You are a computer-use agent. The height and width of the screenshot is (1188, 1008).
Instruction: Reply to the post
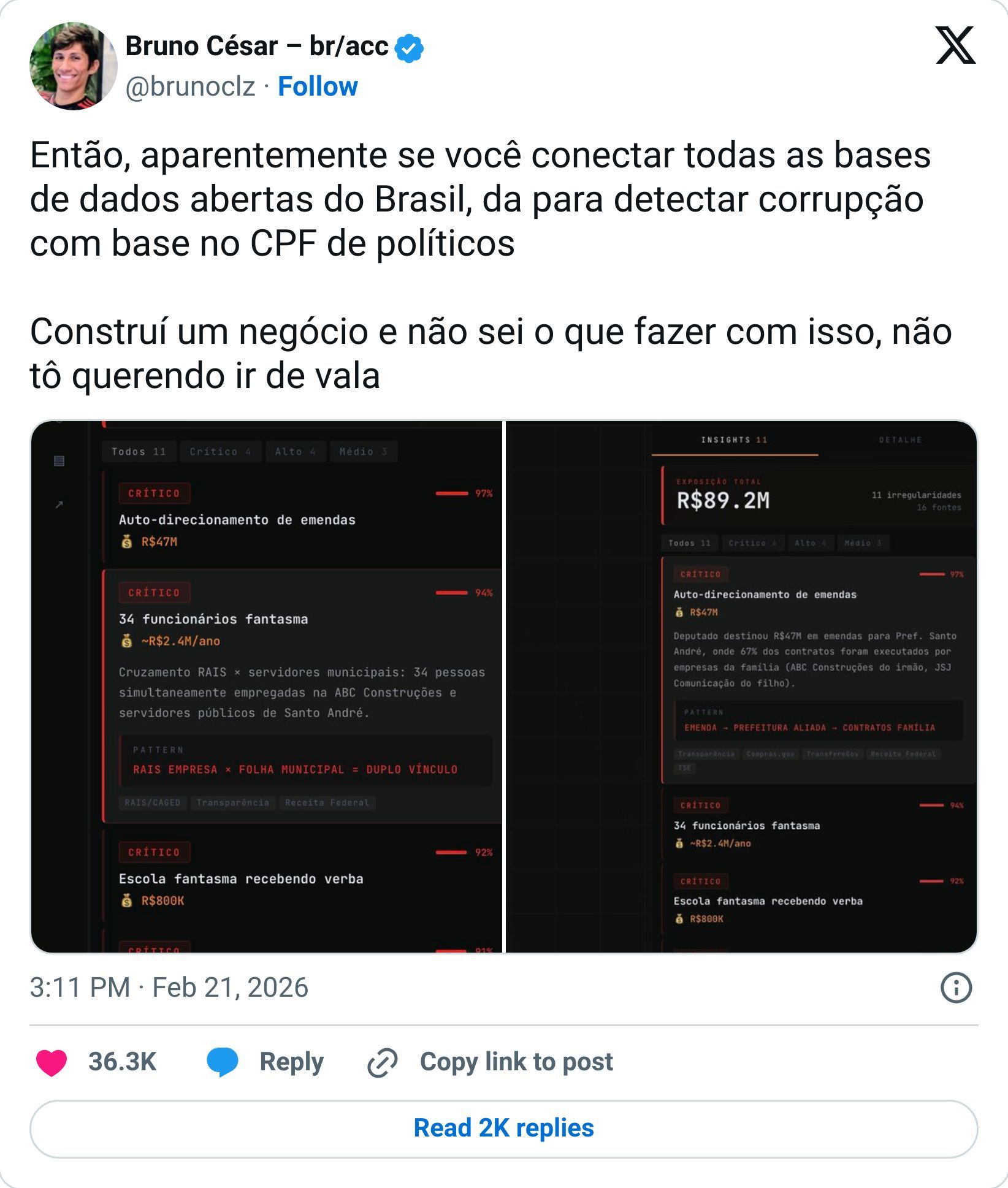pos(265,1062)
